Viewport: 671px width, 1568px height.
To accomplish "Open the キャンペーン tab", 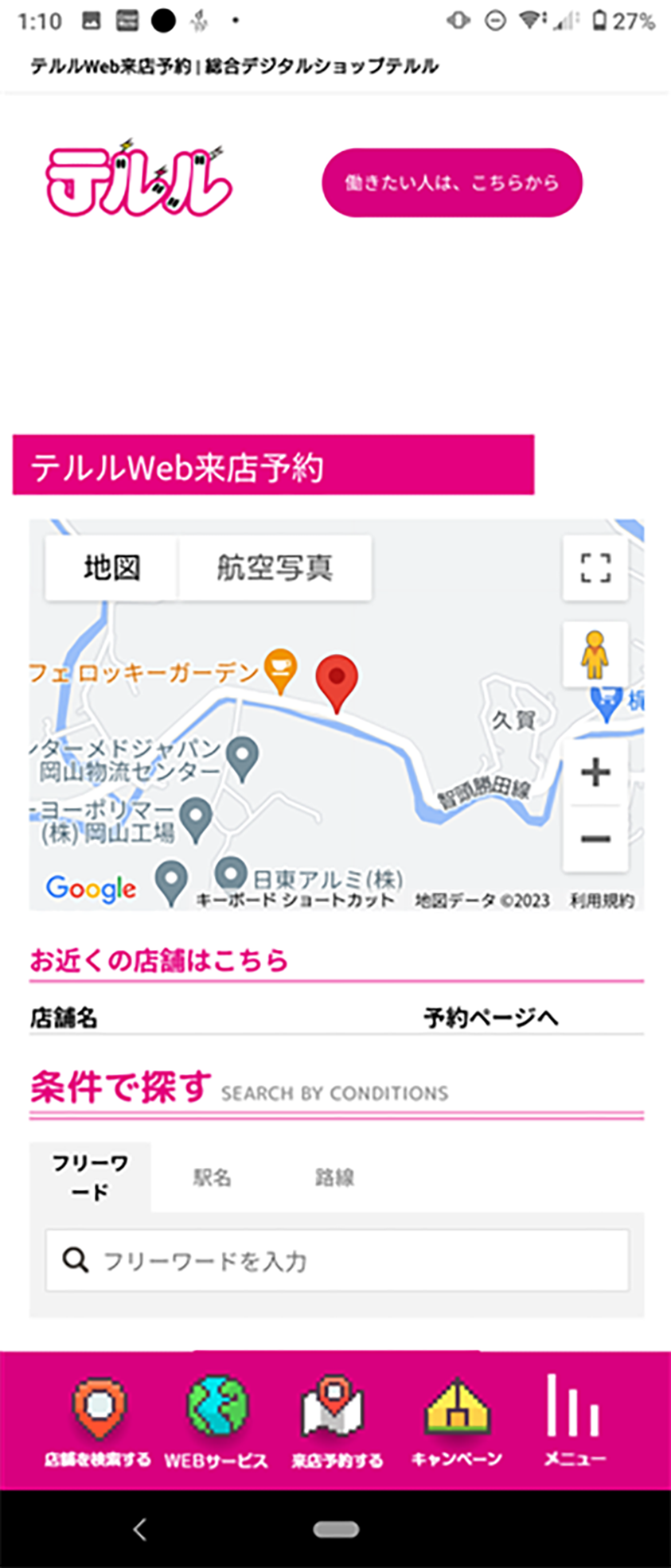I will pos(456,1424).
